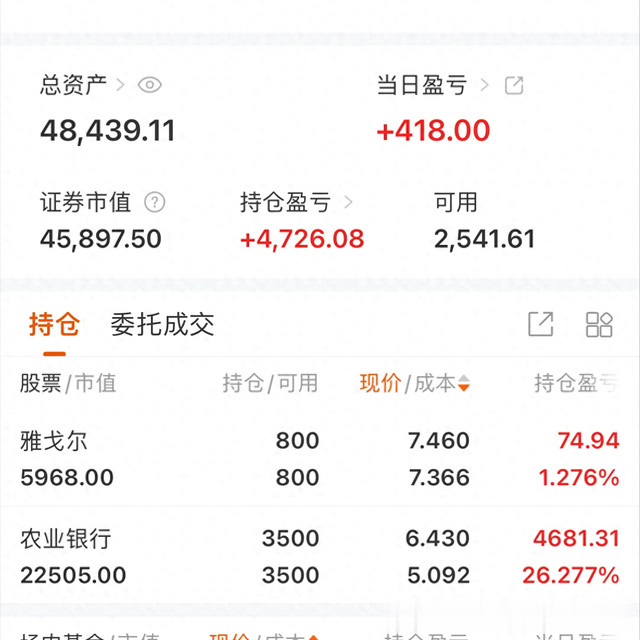
Task: Share today's profit via icon beside 当日盈亏
Action: pyautogui.click(x=514, y=85)
